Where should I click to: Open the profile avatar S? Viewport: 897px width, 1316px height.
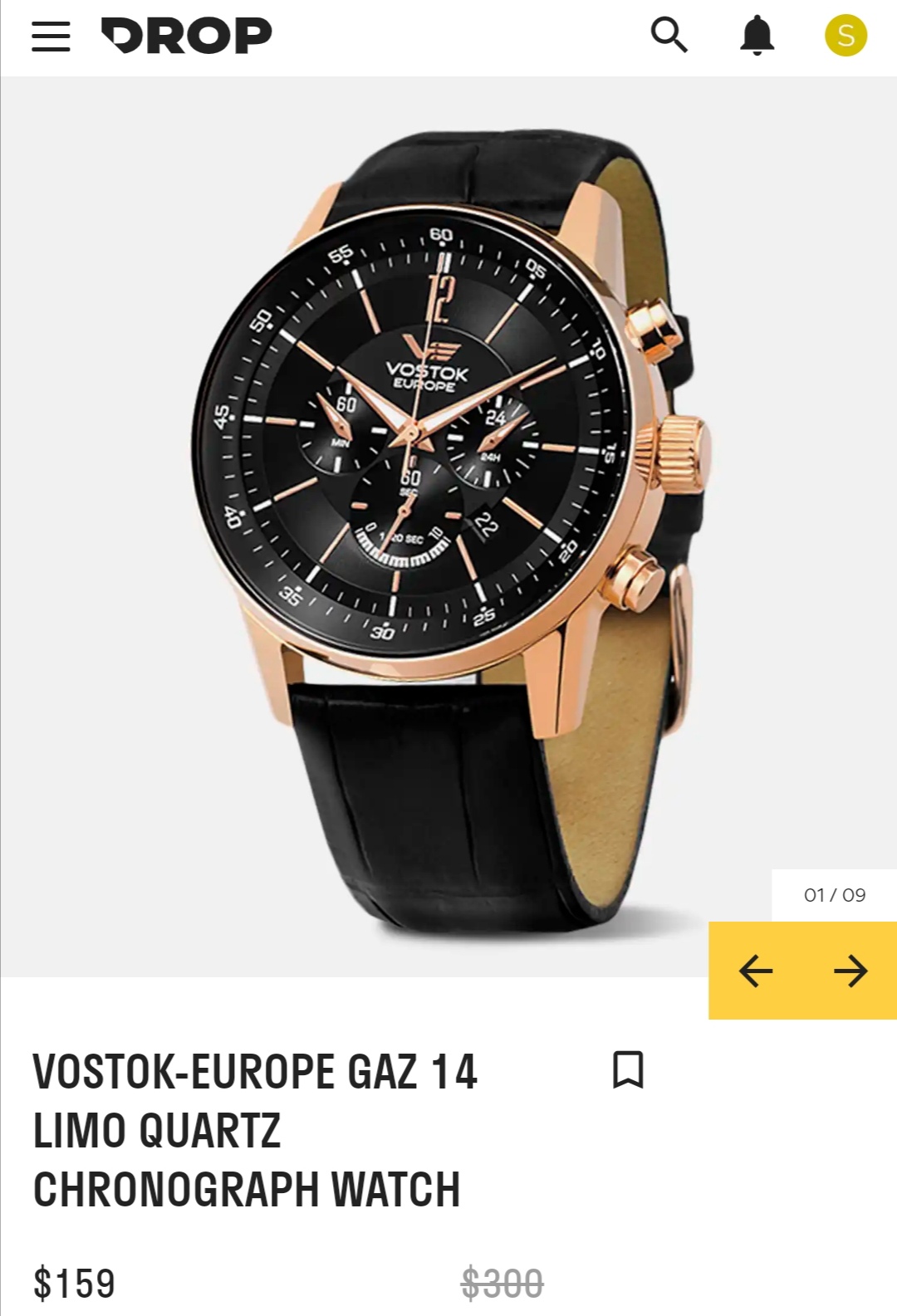tap(846, 36)
